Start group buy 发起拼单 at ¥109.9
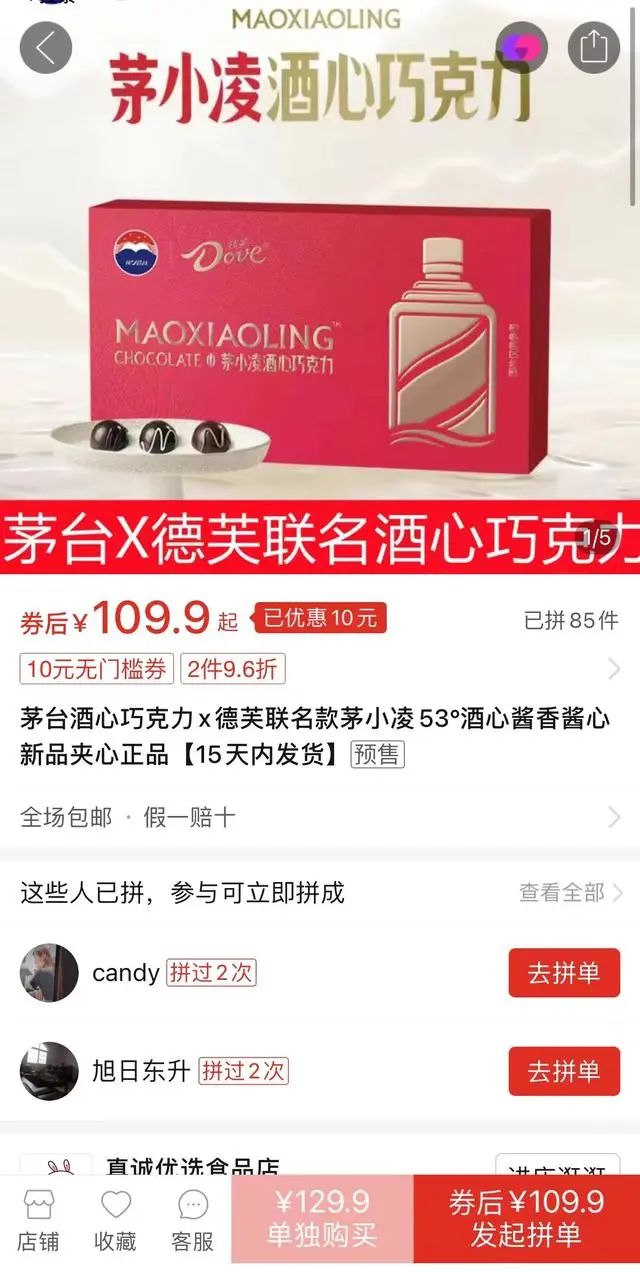The width and height of the screenshot is (640, 1284). click(526, 1219)
